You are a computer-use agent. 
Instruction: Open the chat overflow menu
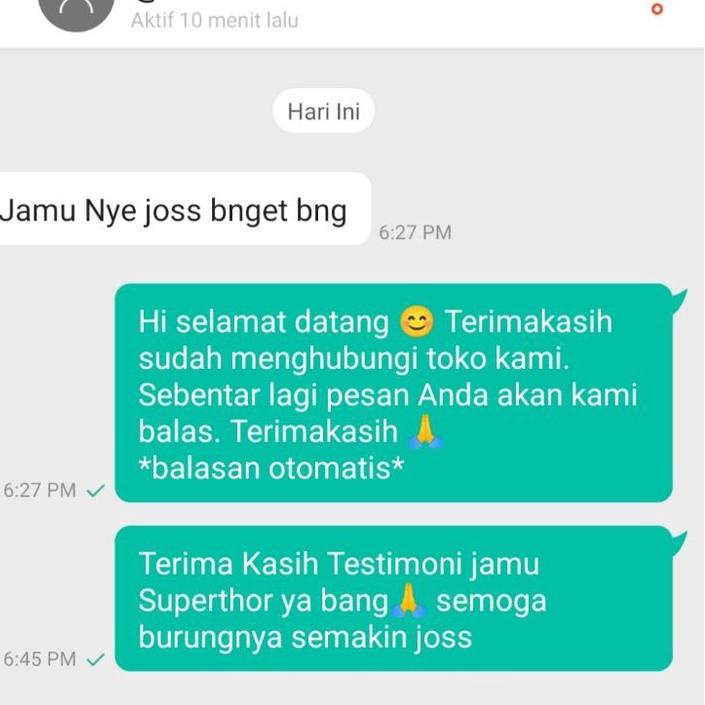(x=656, y=9)
